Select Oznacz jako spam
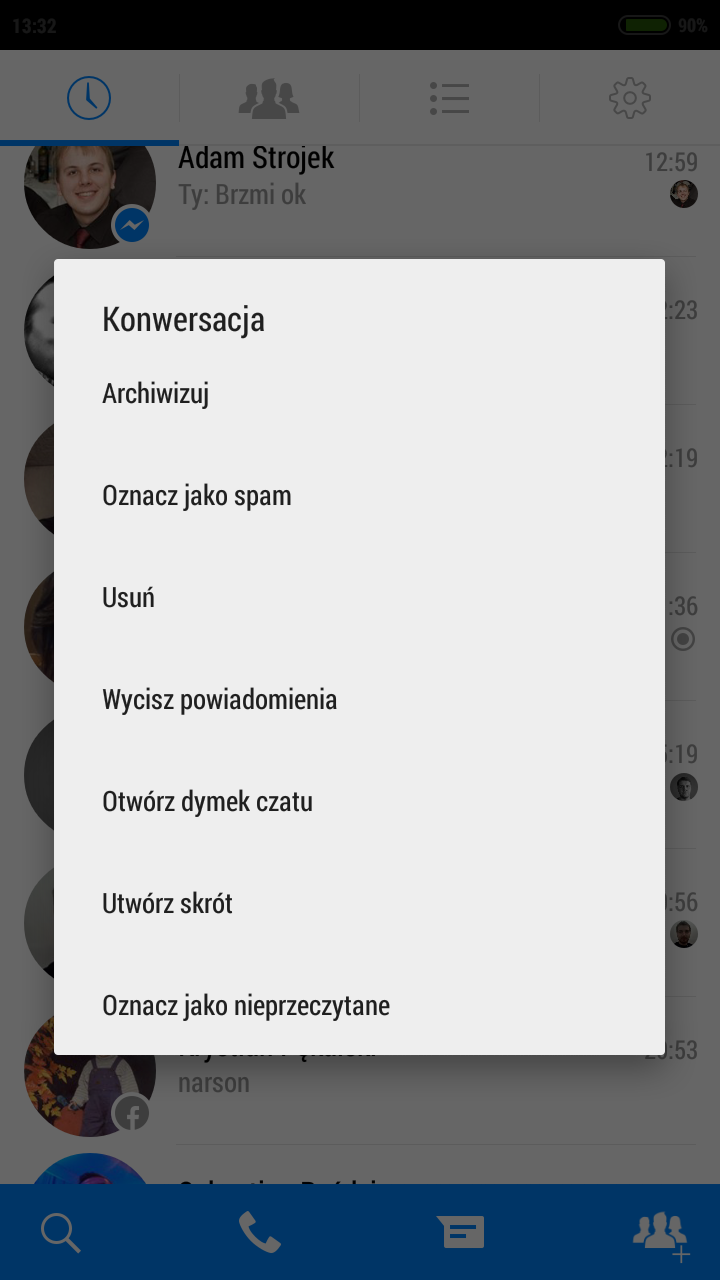This screenshot has width=720, height=1280. coord(197,496)
